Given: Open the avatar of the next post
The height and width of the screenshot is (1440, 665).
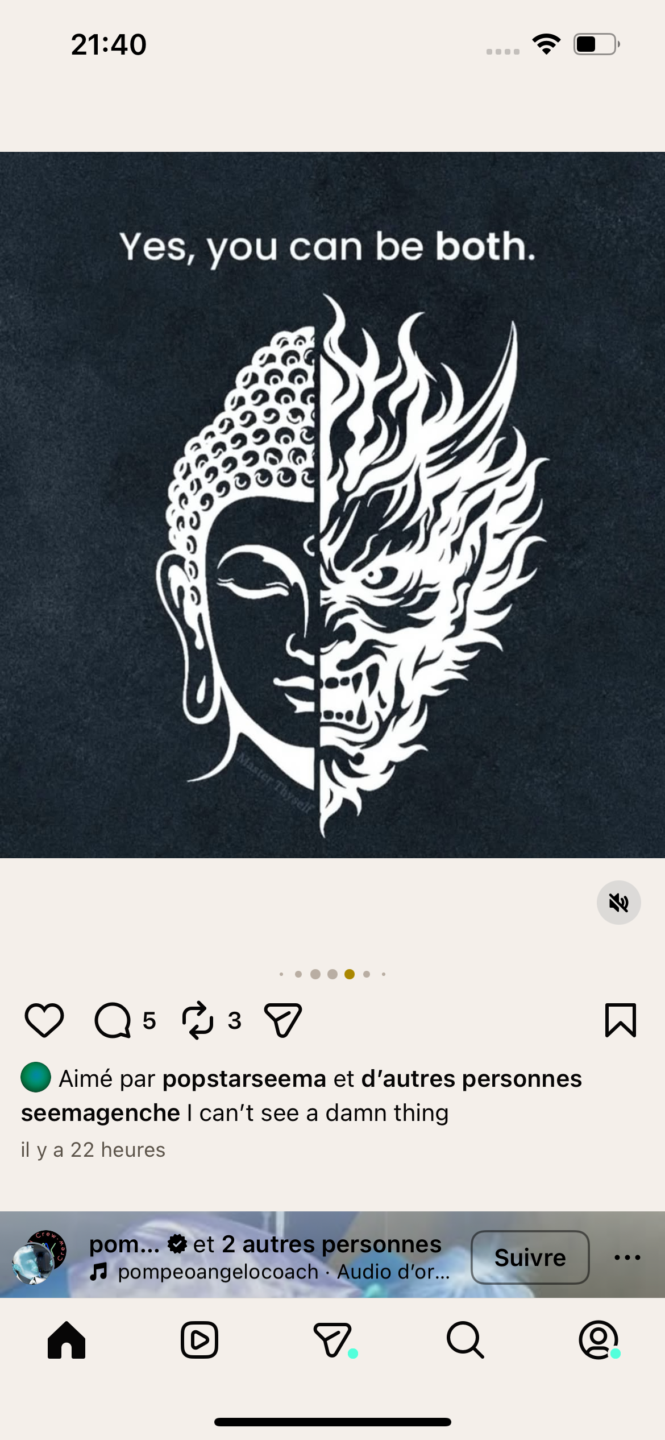Looking at the screenshot, I should (39, 1256).
